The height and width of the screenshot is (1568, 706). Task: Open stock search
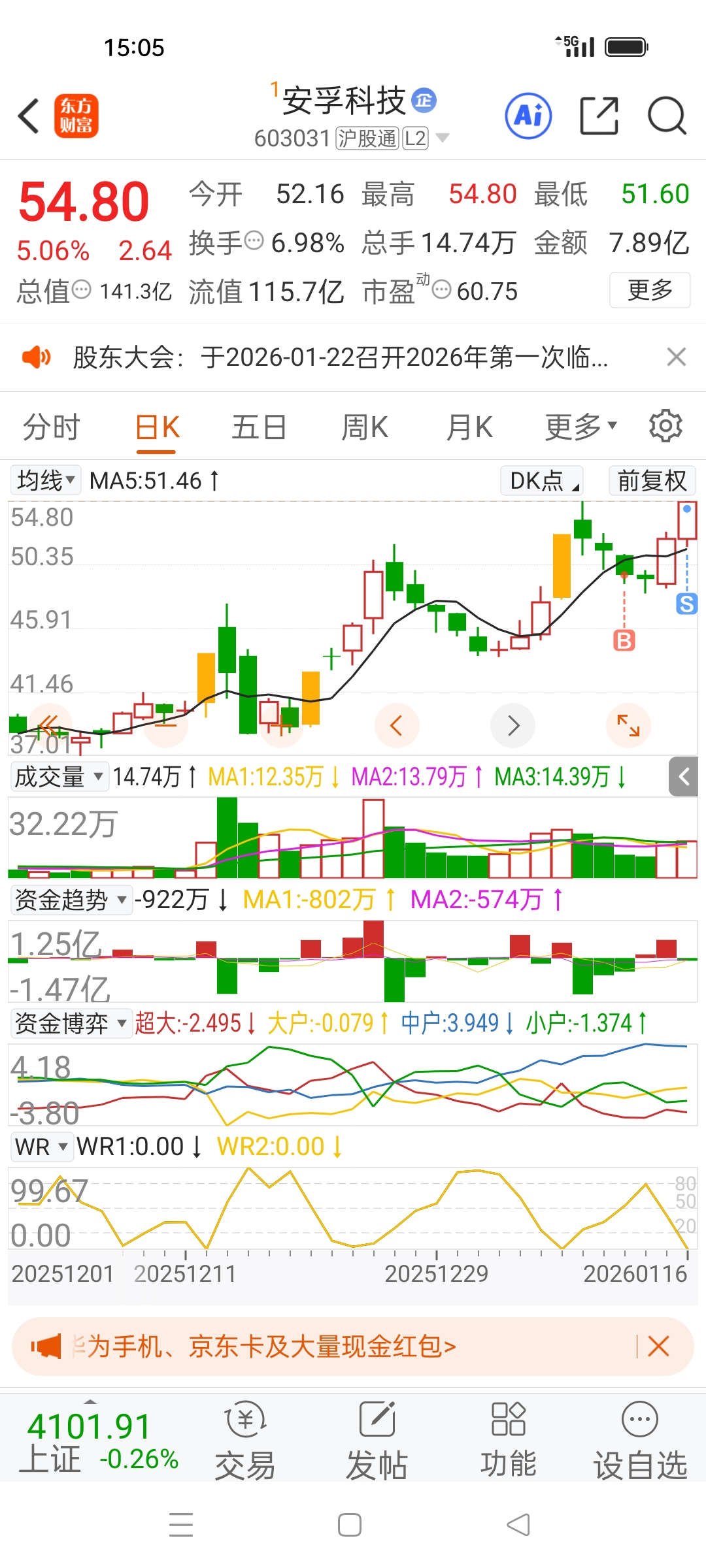tap(666, 116)
